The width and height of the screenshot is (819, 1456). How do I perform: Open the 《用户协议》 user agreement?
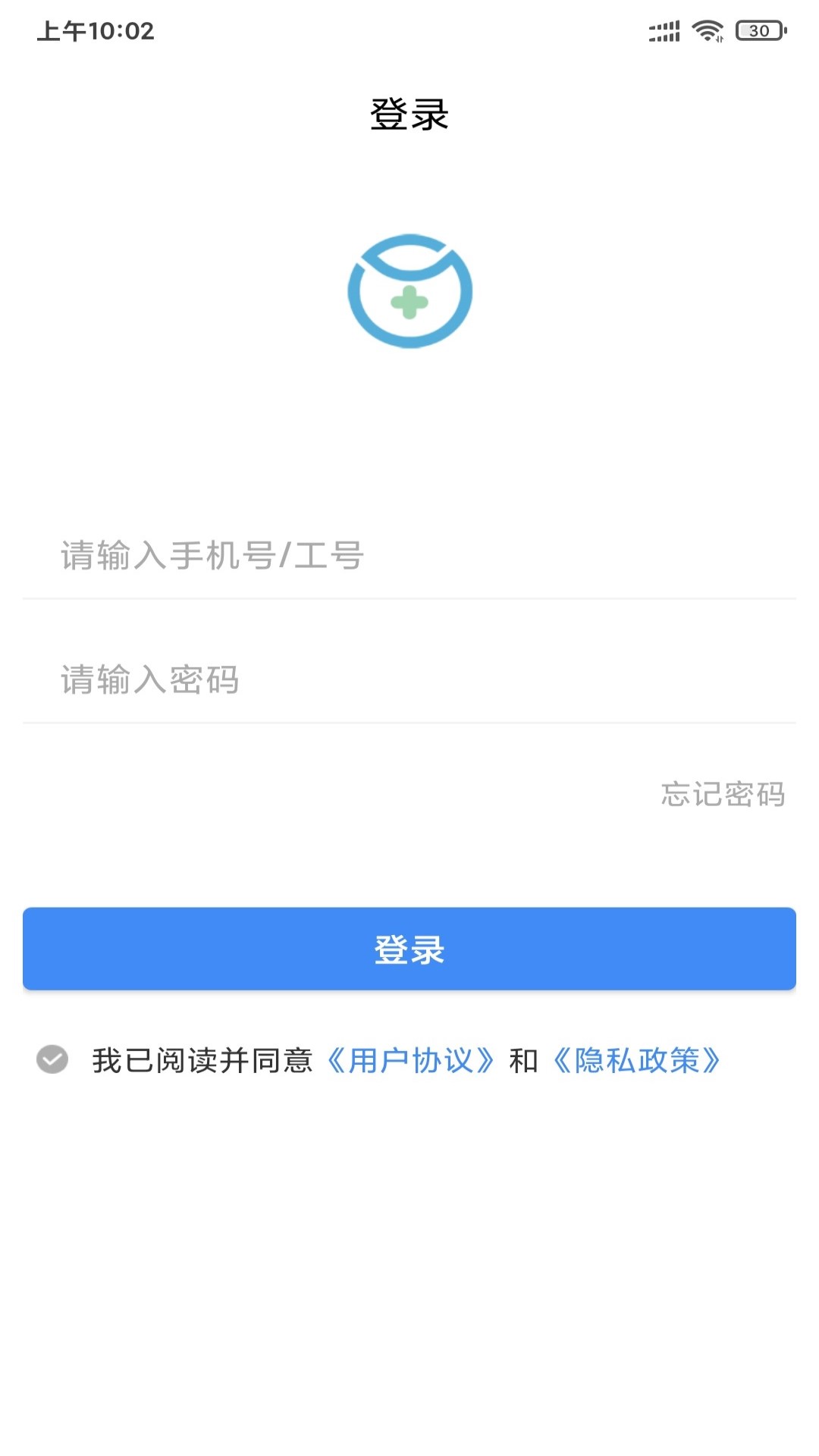click(410, 1060)
